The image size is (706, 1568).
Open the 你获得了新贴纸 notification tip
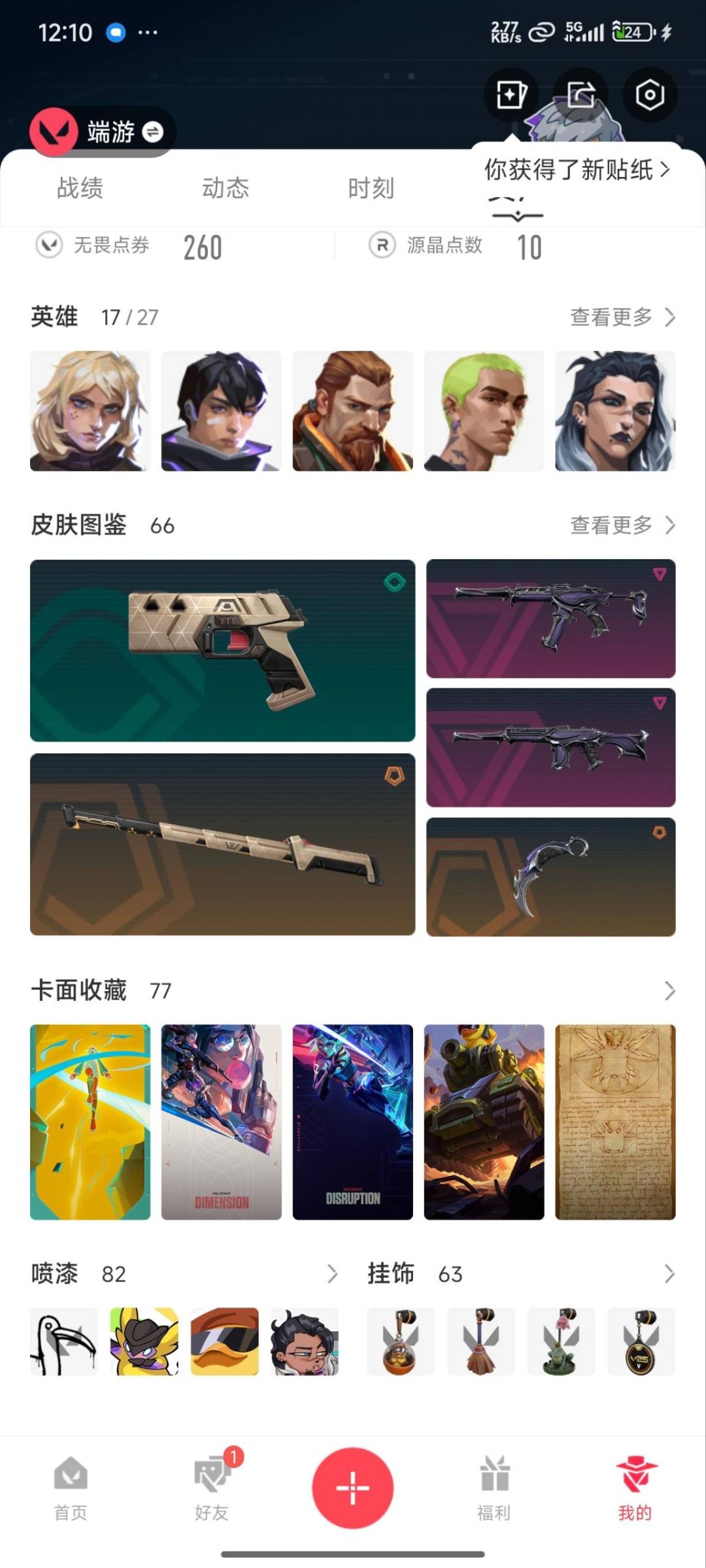click(x=577, y=170)
